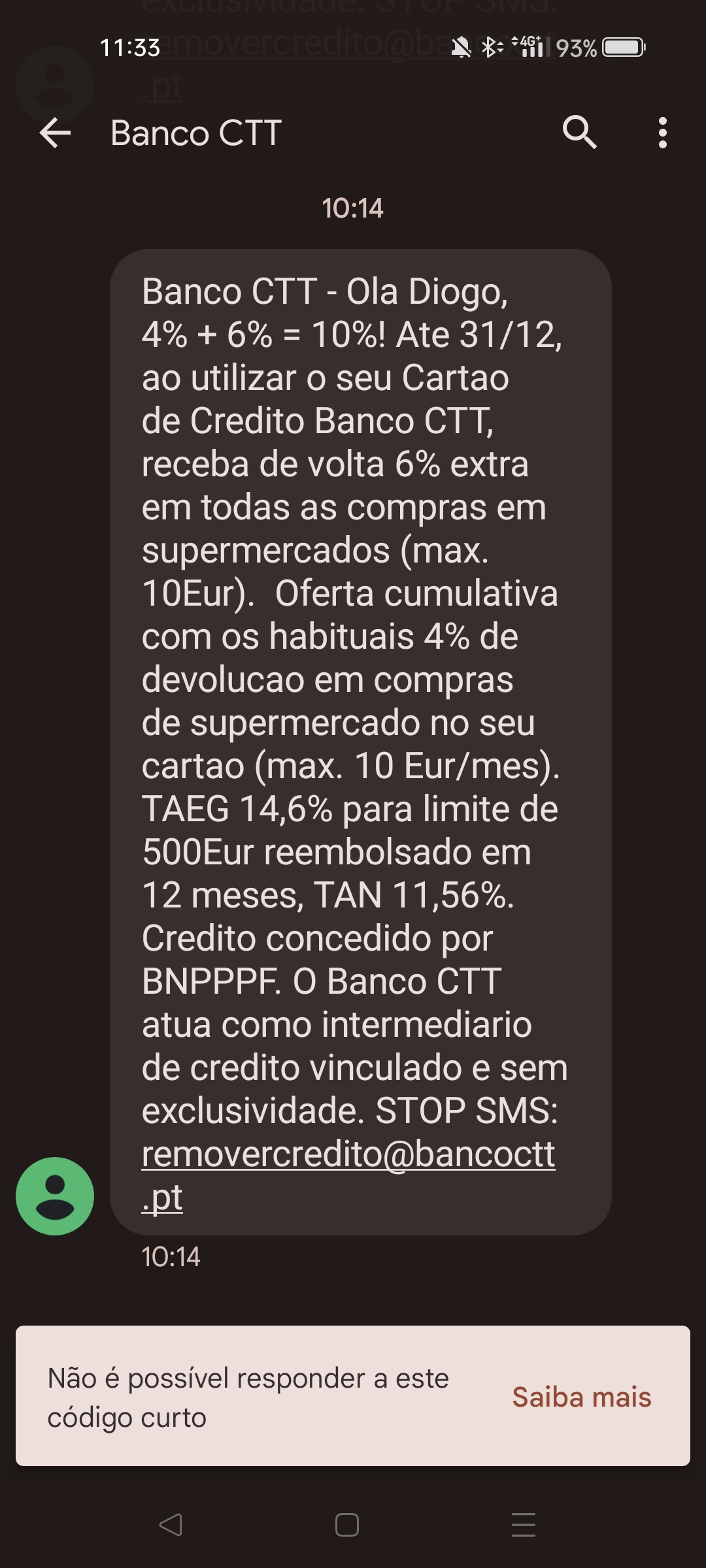Open the removercredito@bancoctt.pt email link
The image size is (706, 1568).
pos(348,1154)
